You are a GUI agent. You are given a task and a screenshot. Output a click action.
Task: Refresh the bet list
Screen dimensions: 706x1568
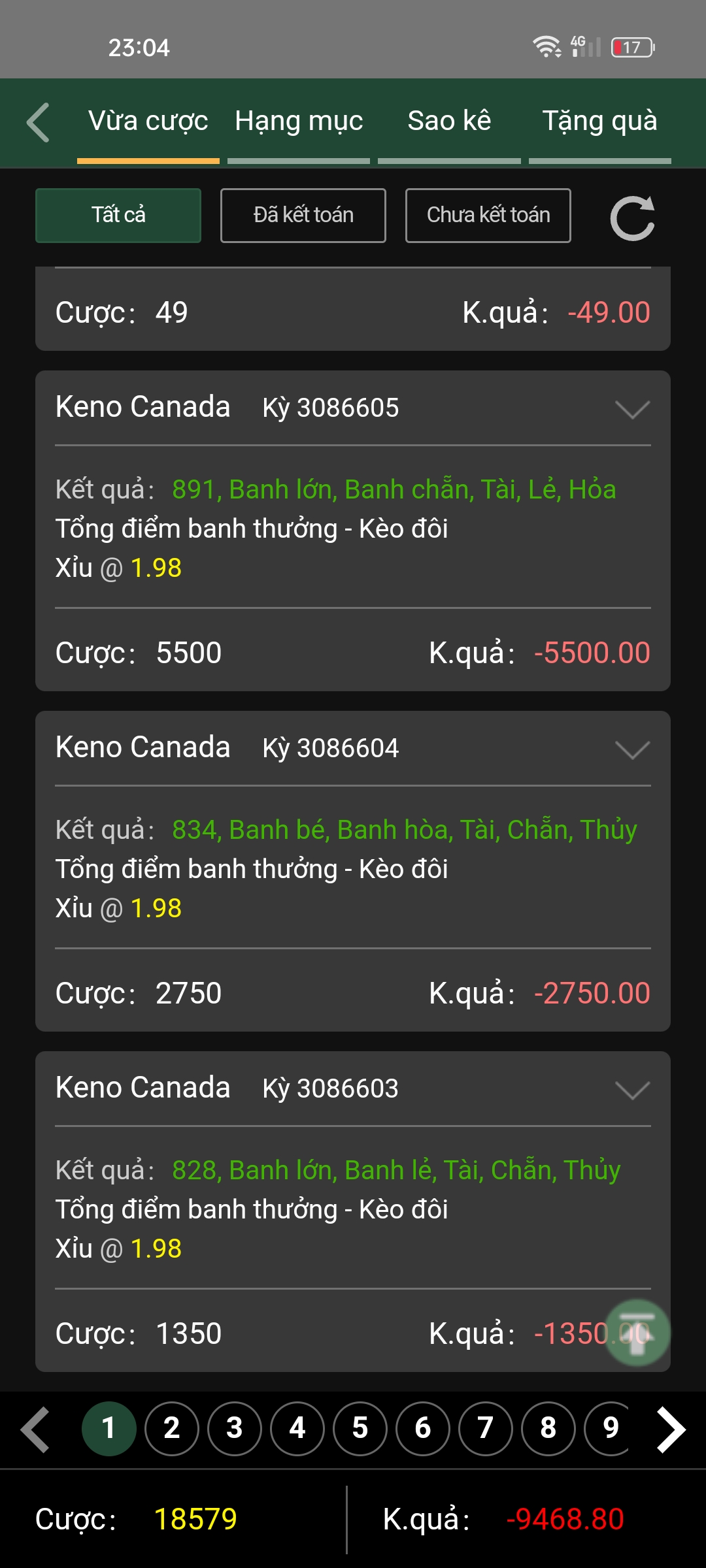[x=632, y=218]
